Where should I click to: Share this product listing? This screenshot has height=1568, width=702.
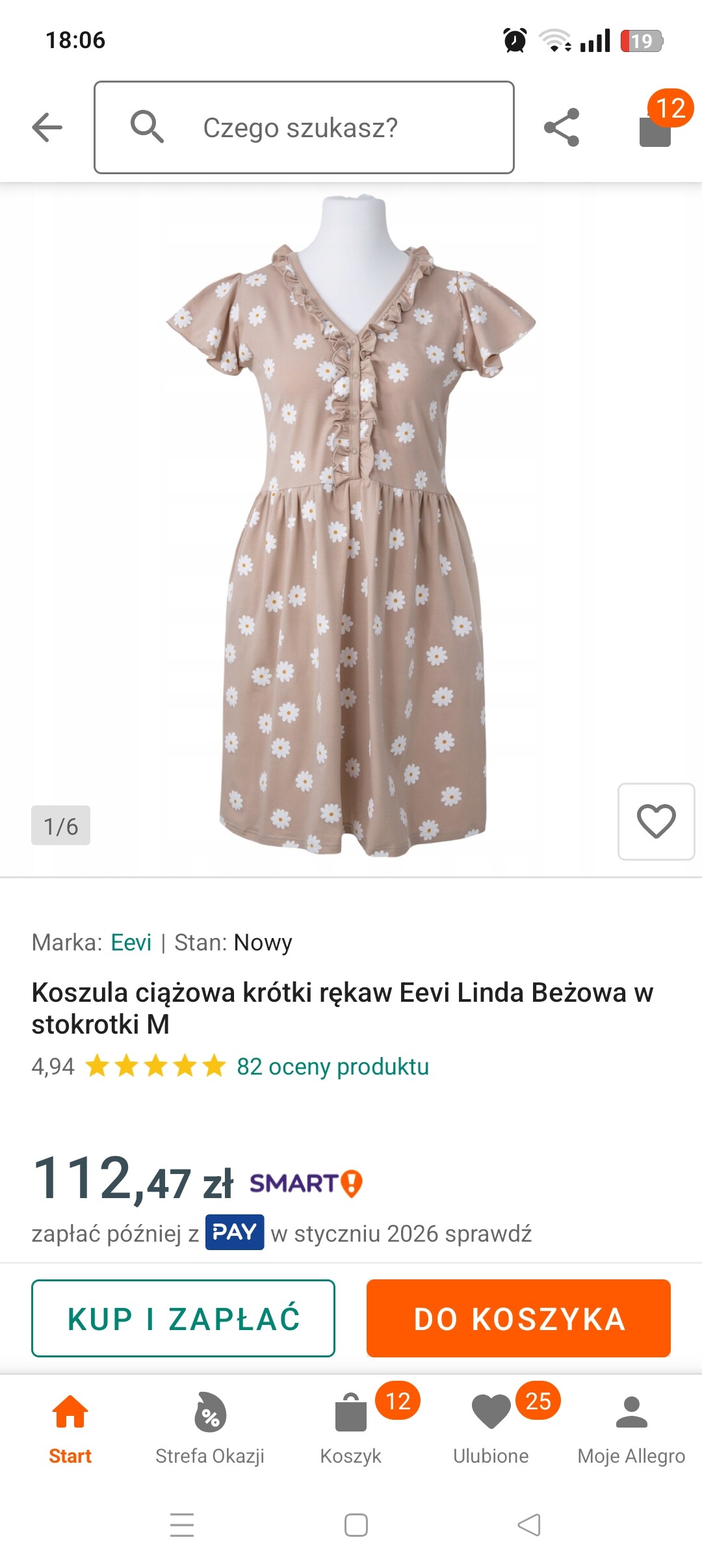(x=562, y=127)
